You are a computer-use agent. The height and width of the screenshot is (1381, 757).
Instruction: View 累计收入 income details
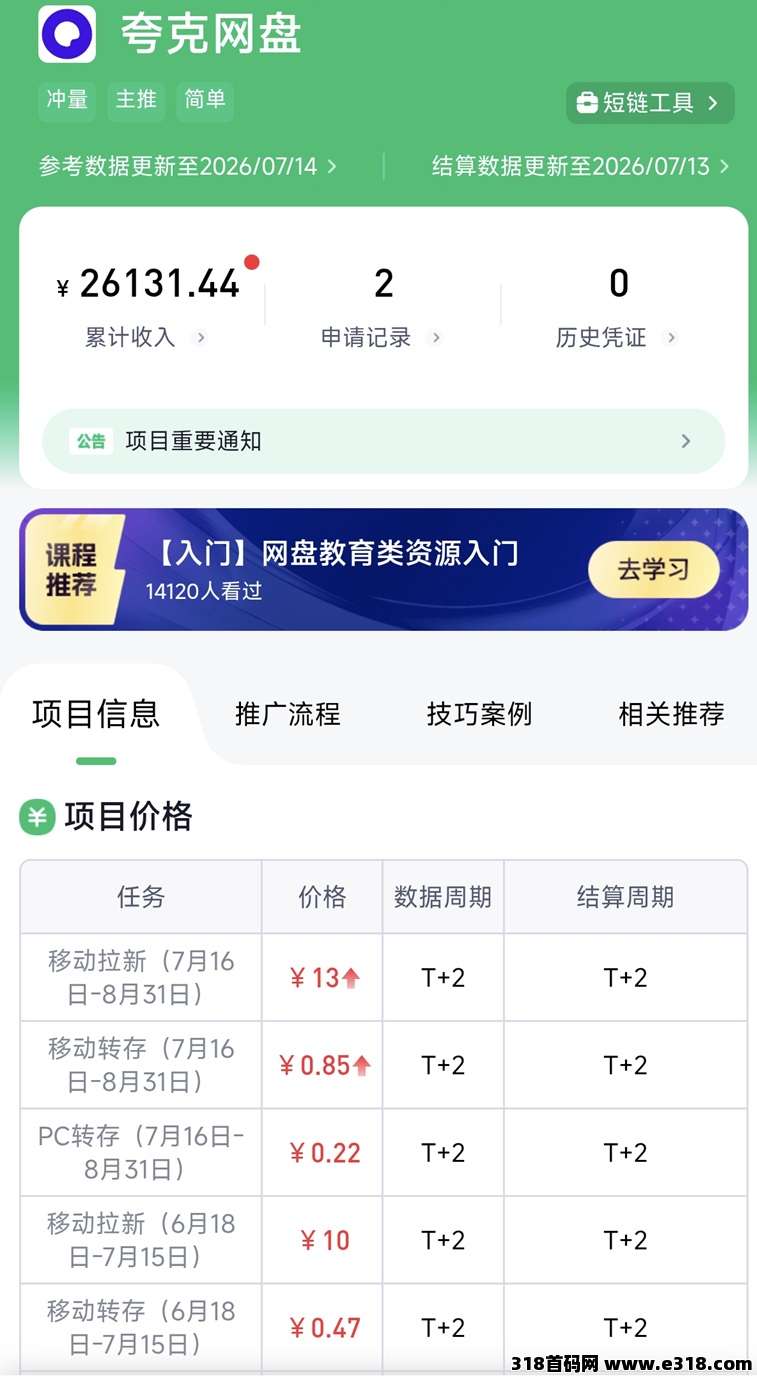pos(146,338)
